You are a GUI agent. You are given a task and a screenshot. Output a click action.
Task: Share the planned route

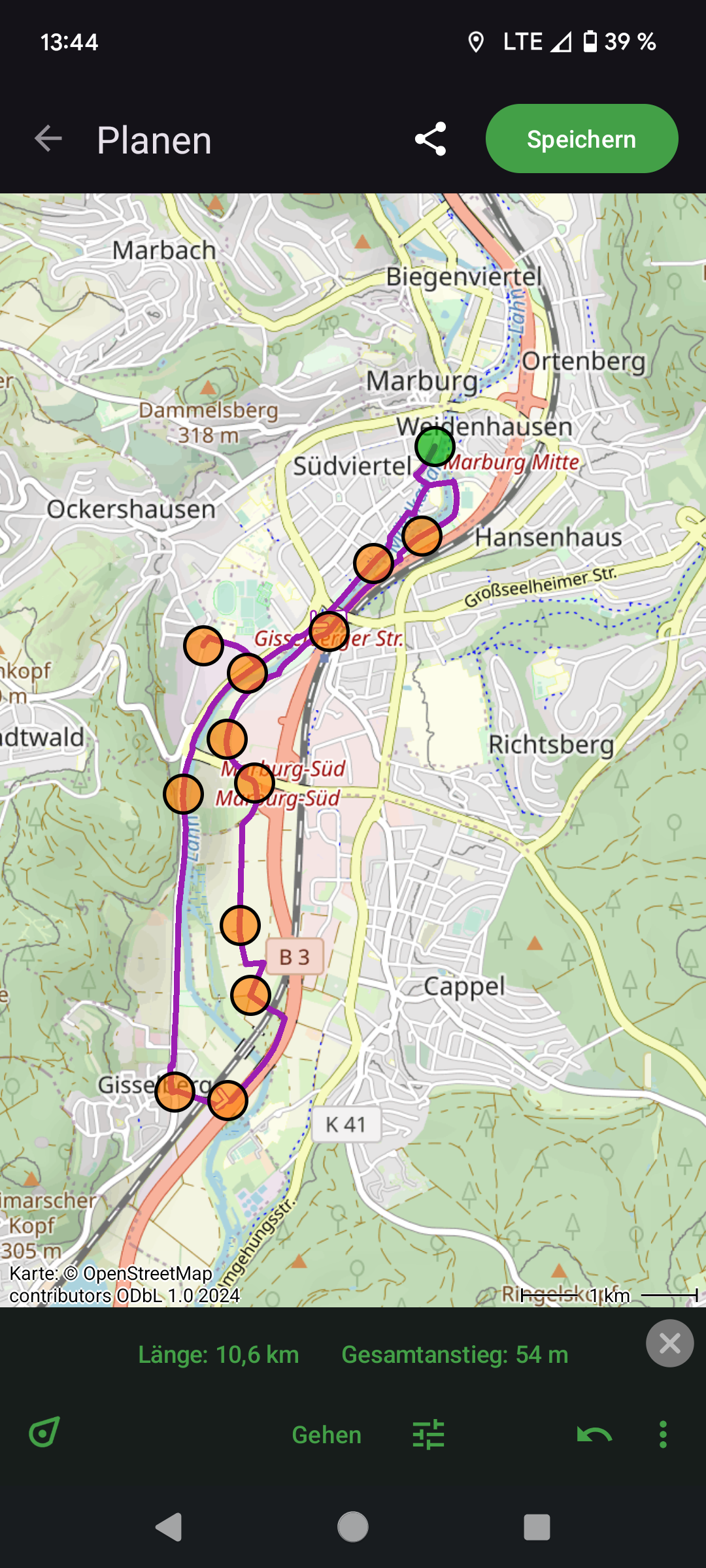click(x=430, y=139)
